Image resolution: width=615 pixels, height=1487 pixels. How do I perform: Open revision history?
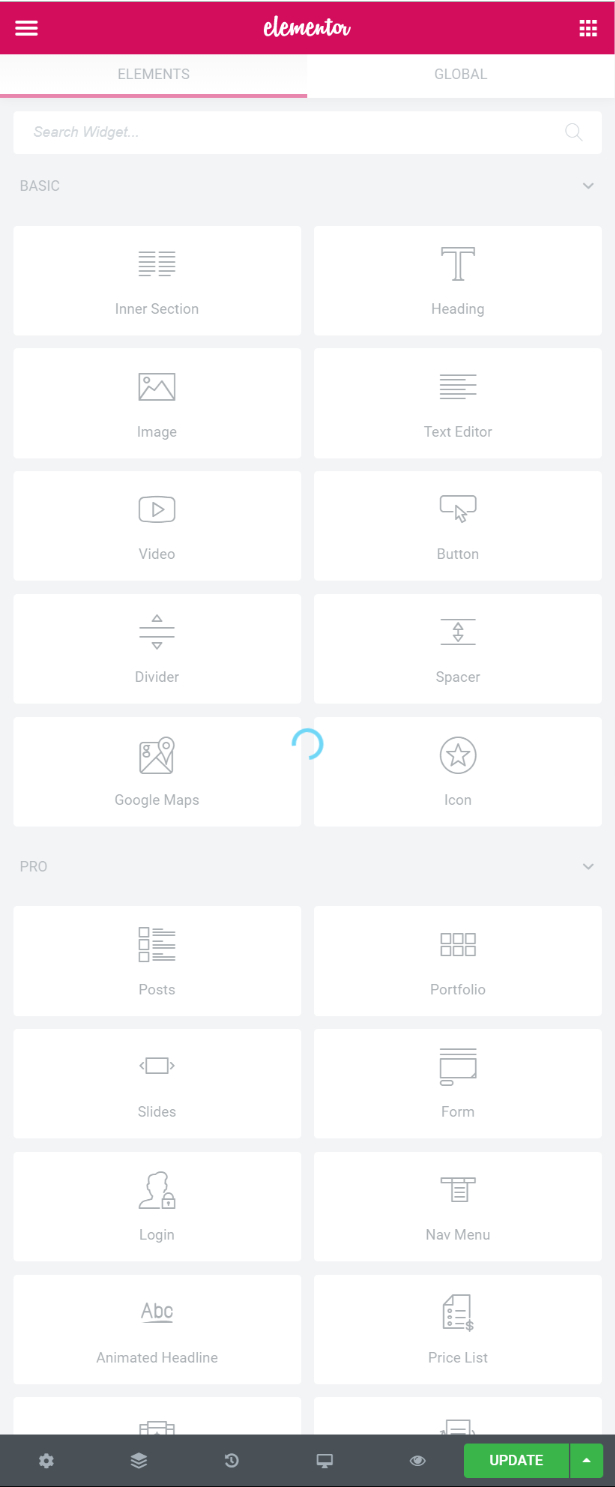(231, 1461)
